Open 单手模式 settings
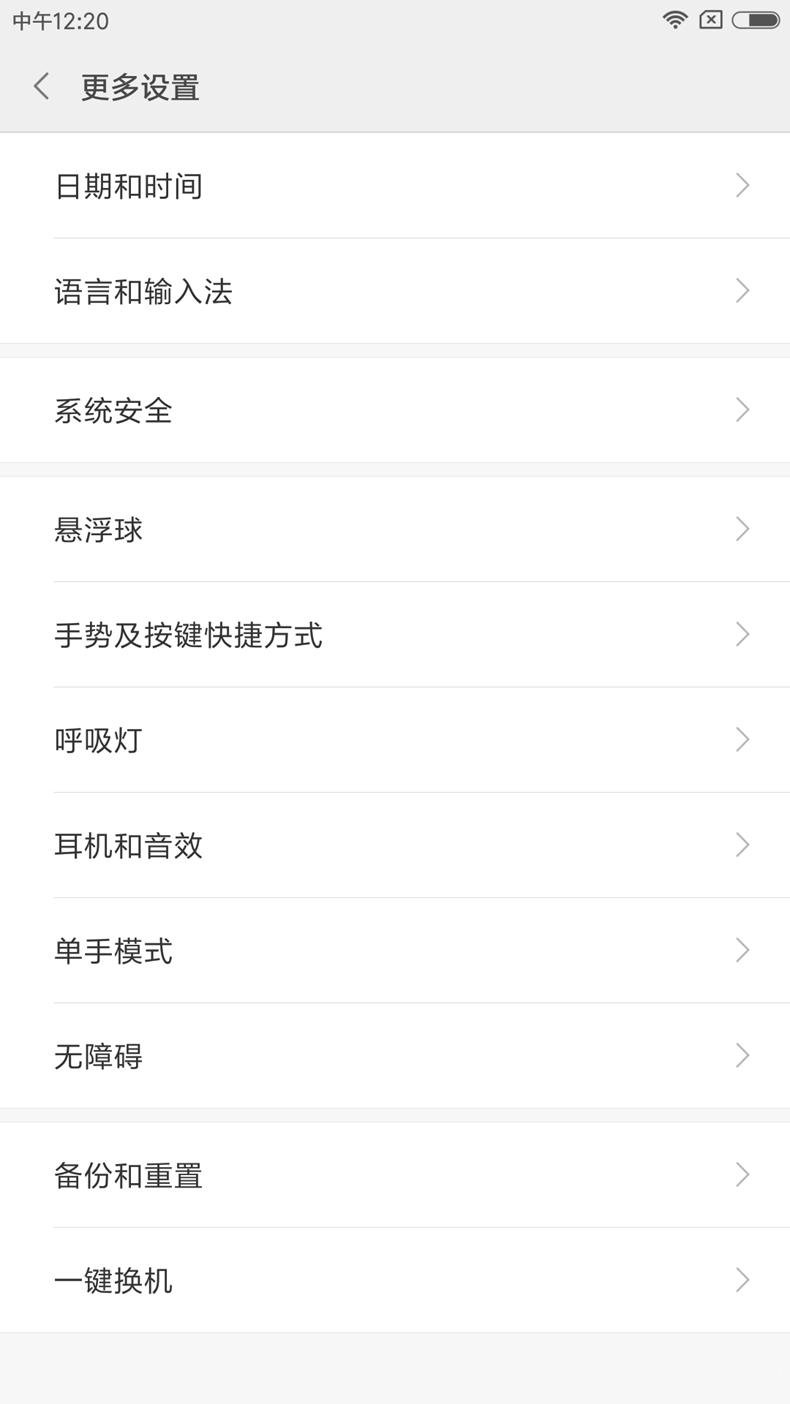790x1404 pixels. 395,950
